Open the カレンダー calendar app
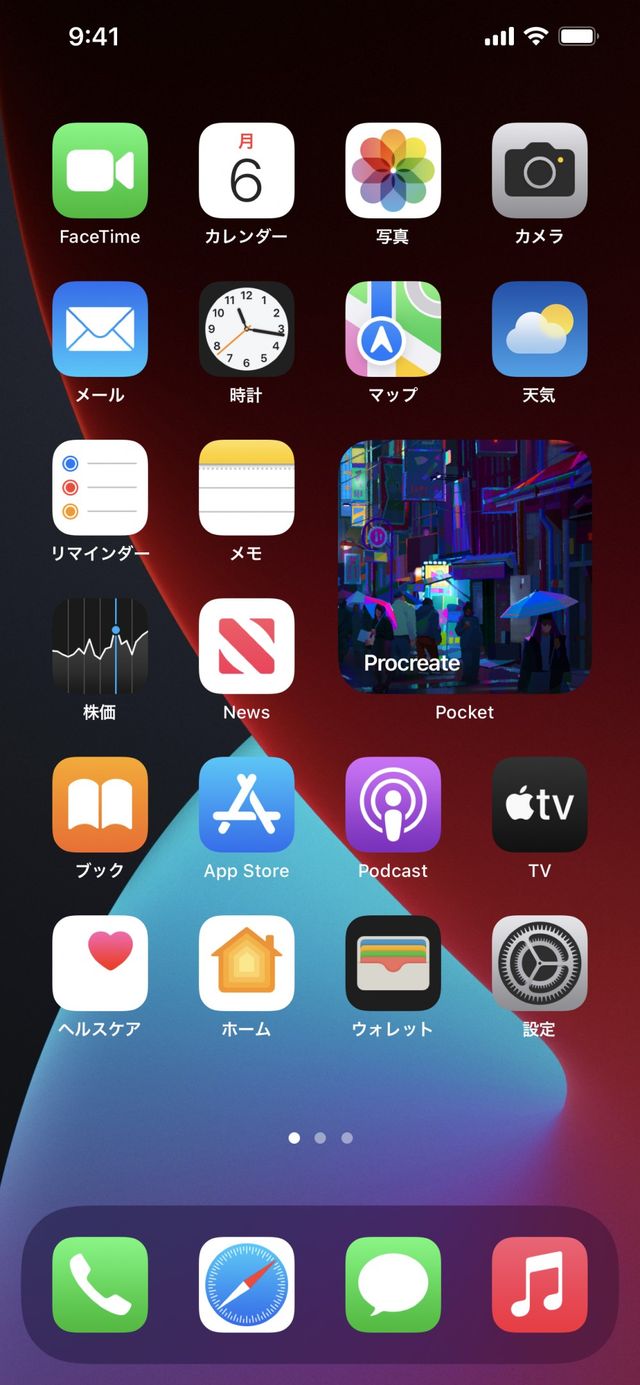Image resolution: width=640 pixels, height=1385 pixels. [x=246, y=171]
